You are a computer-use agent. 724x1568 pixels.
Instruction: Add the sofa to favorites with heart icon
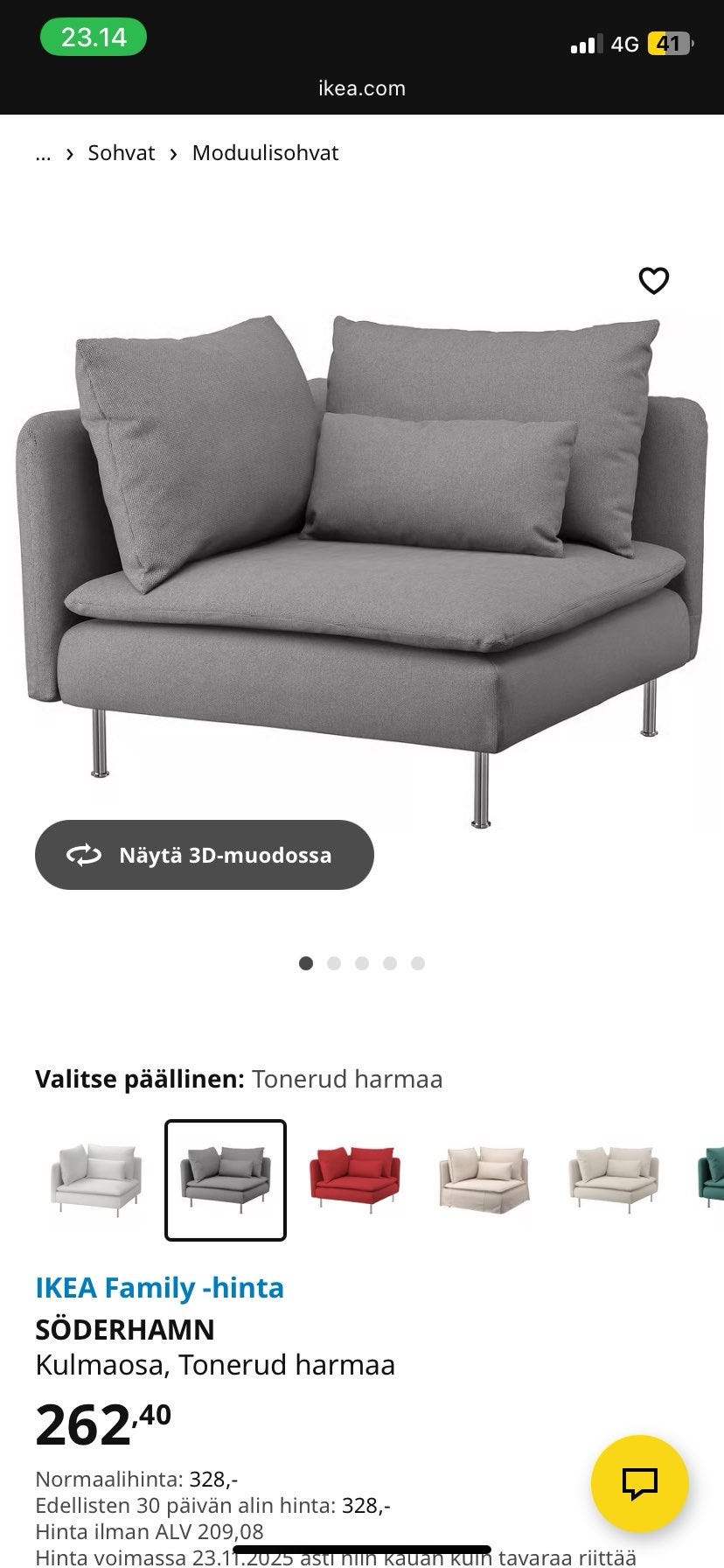coord(654,281)
